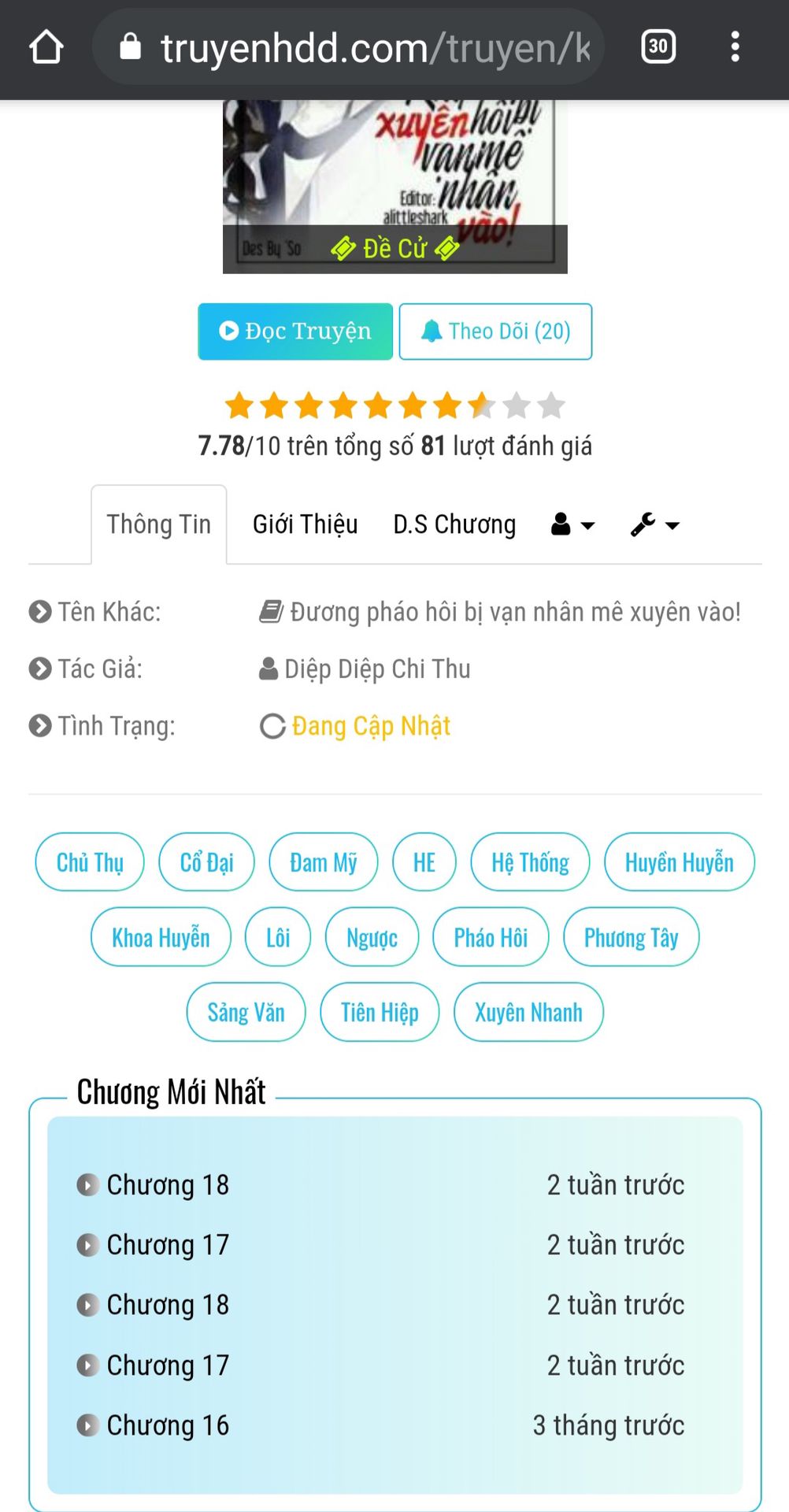Open the tab switcher showing 30 tabs
Image resolution: width=789 pixels, height=1512 pixels.
658,47
